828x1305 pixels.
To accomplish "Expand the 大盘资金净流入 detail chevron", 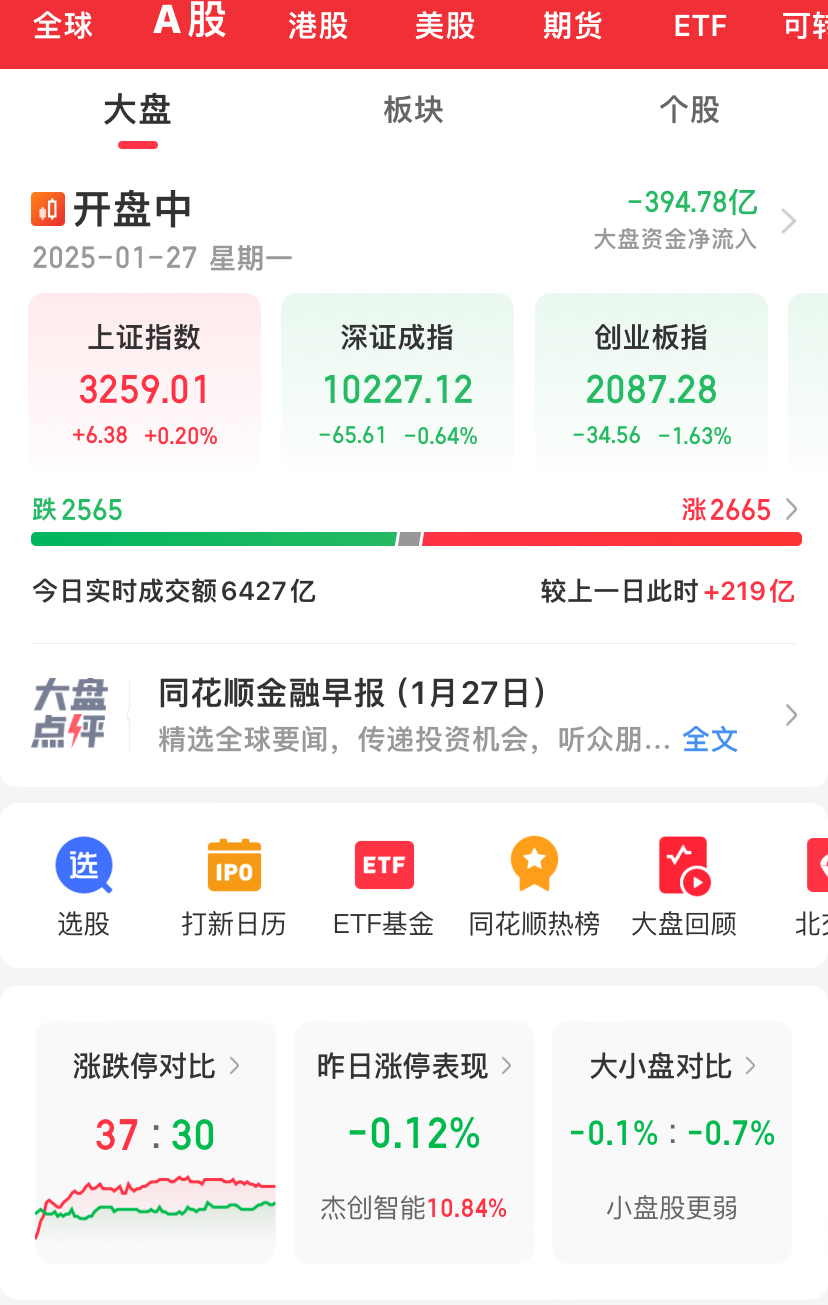I will [x=792, y=220].
